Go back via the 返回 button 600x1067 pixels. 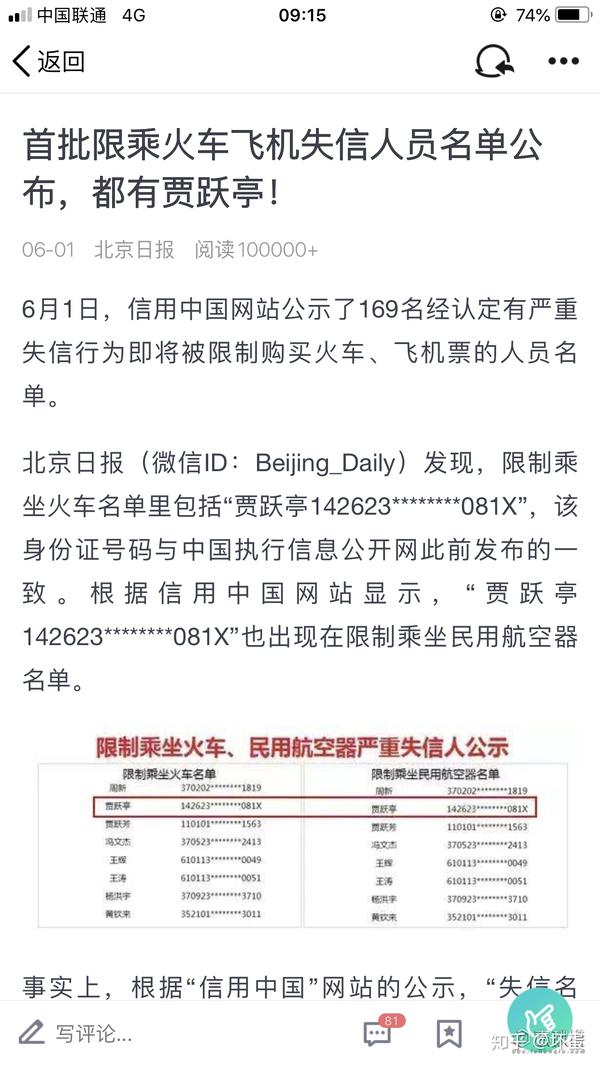(x=49, y=61)
